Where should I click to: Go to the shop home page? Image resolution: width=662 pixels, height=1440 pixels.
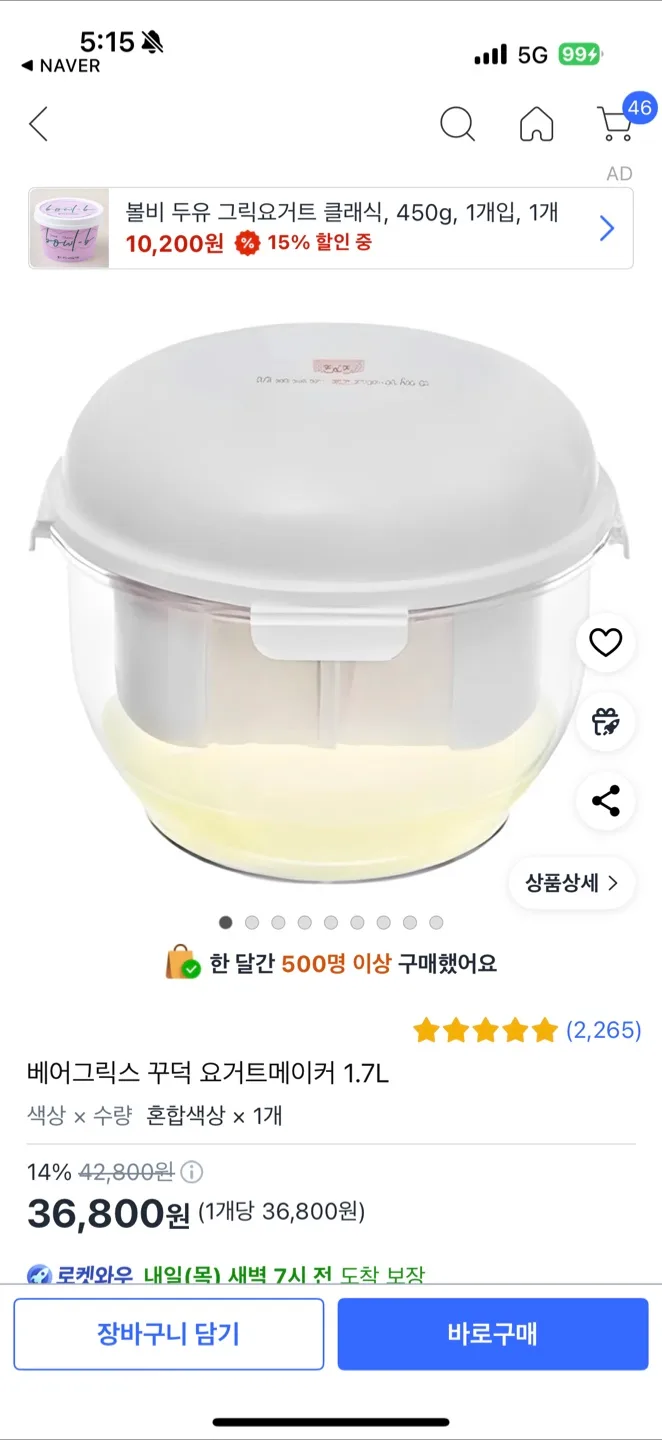[537, 125]
